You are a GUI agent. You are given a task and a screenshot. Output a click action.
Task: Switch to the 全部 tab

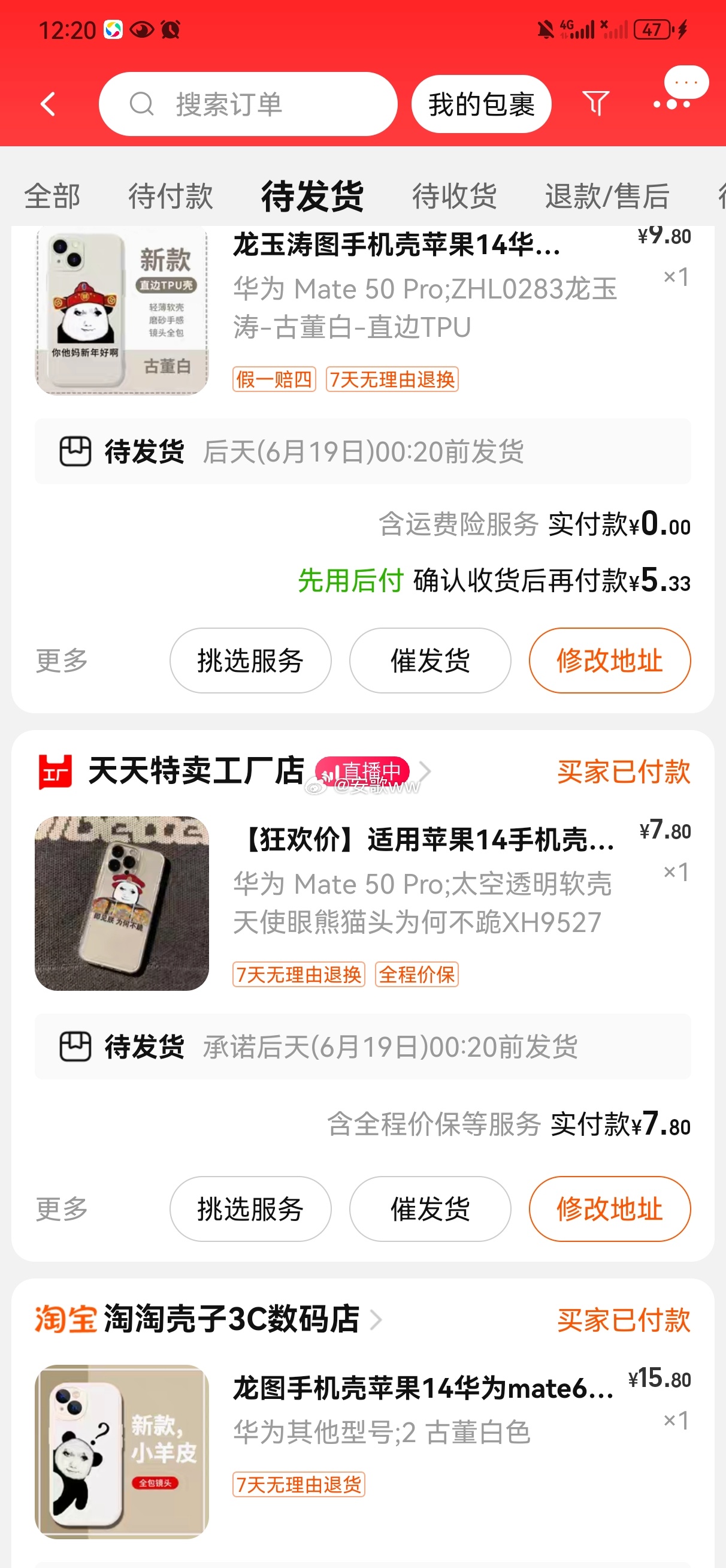click(52, 196)
